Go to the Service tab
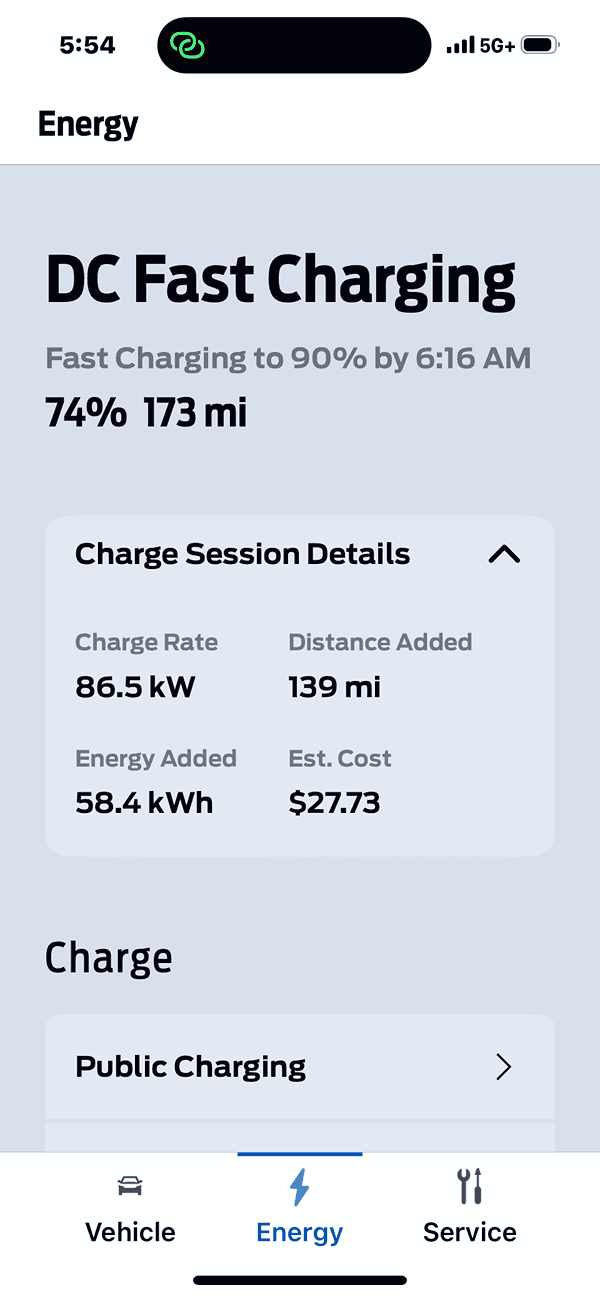Viewport: 600px width, 1300px height. click(469, 1210)
